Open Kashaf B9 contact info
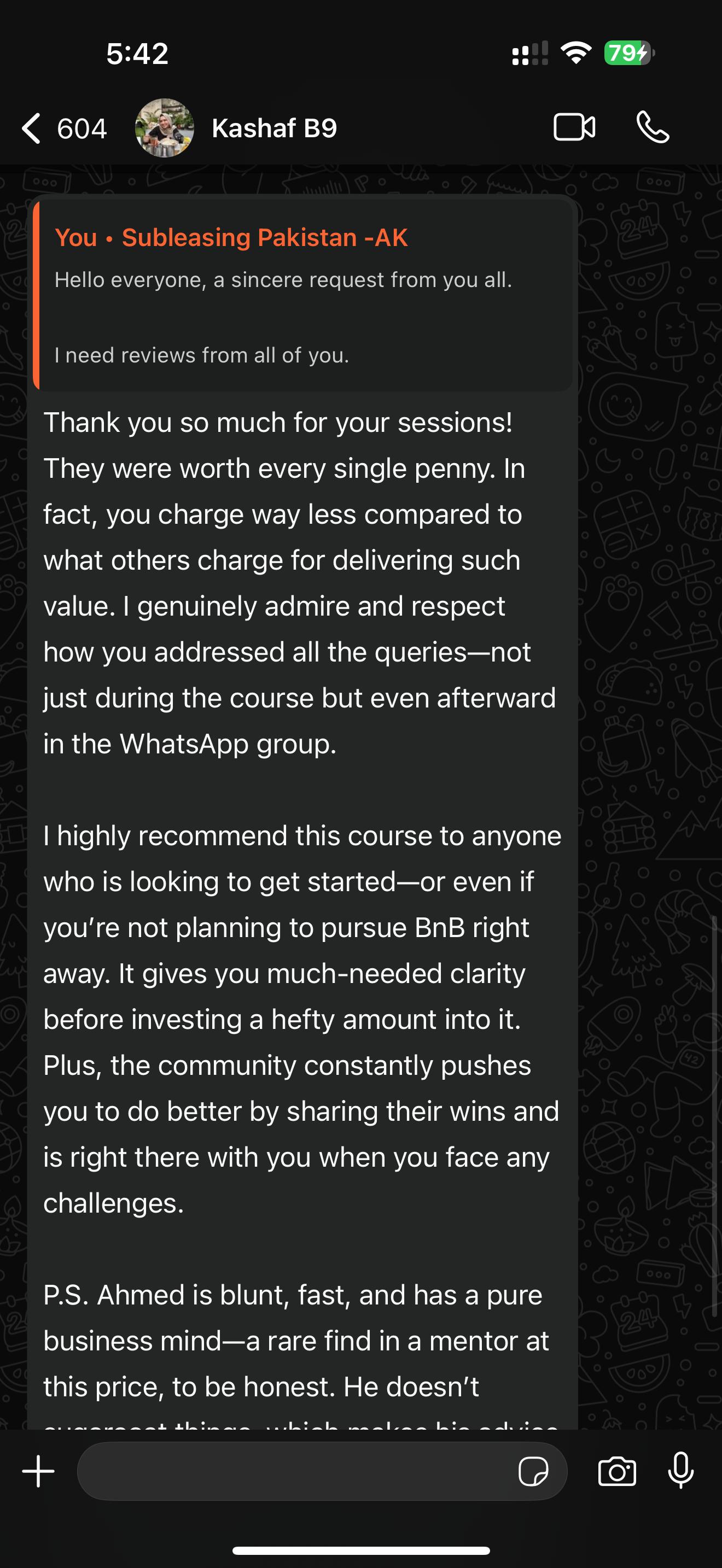 [x=274, y=128]
